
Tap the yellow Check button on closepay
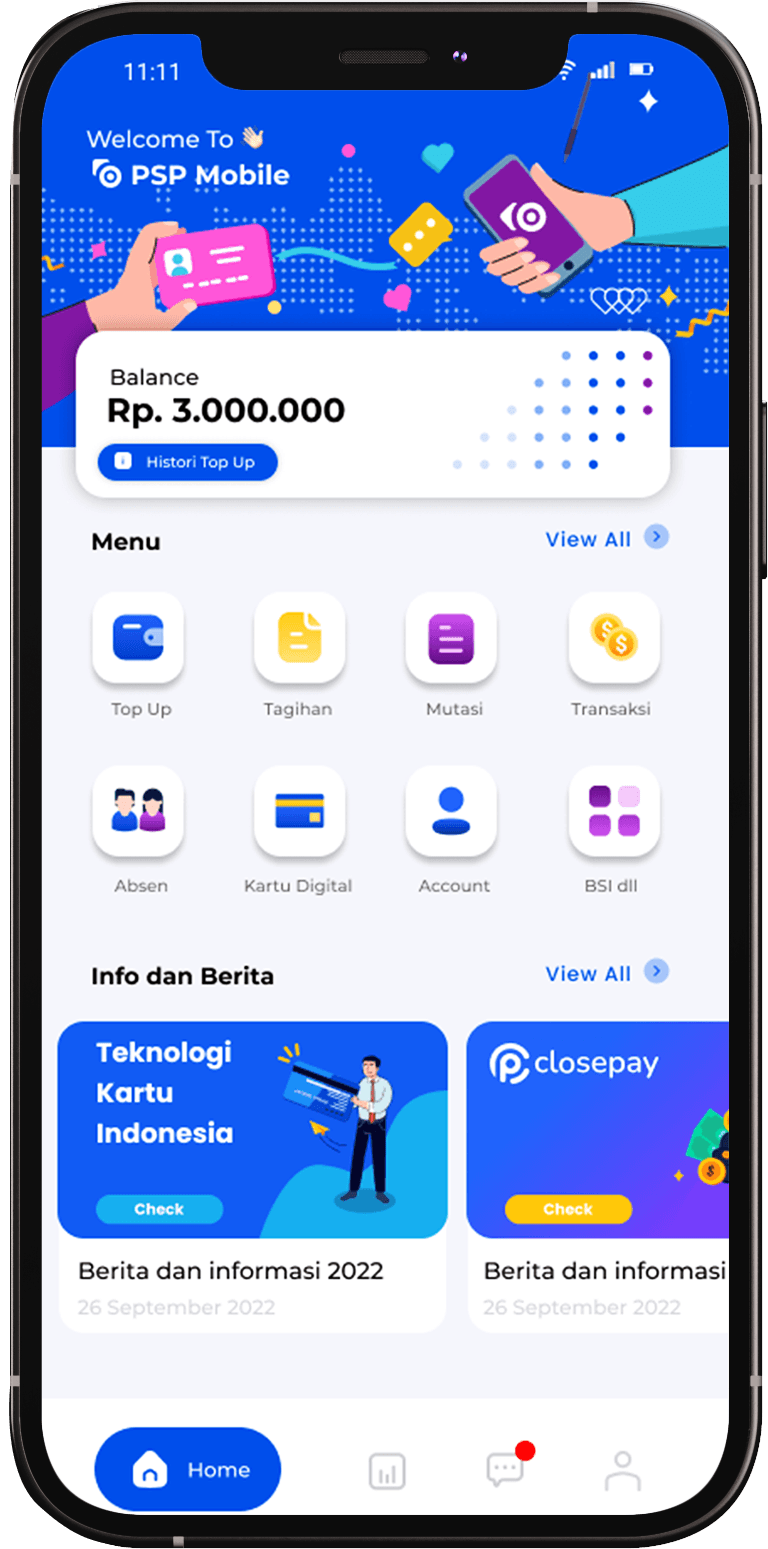click(568, 1209)
